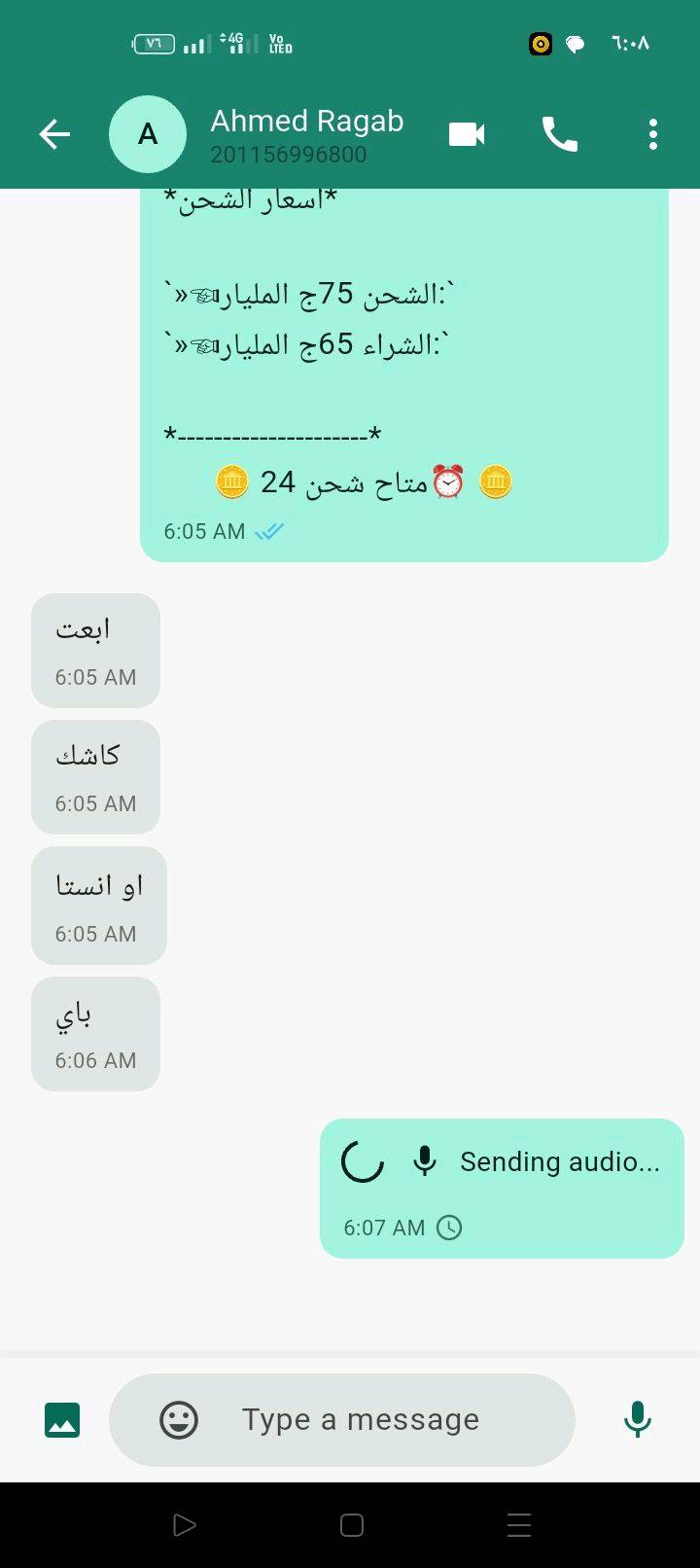Screen dimensions: 700x1568
Task: Start a voice call with Ahmed Ragab
Action: click(559, 134)
